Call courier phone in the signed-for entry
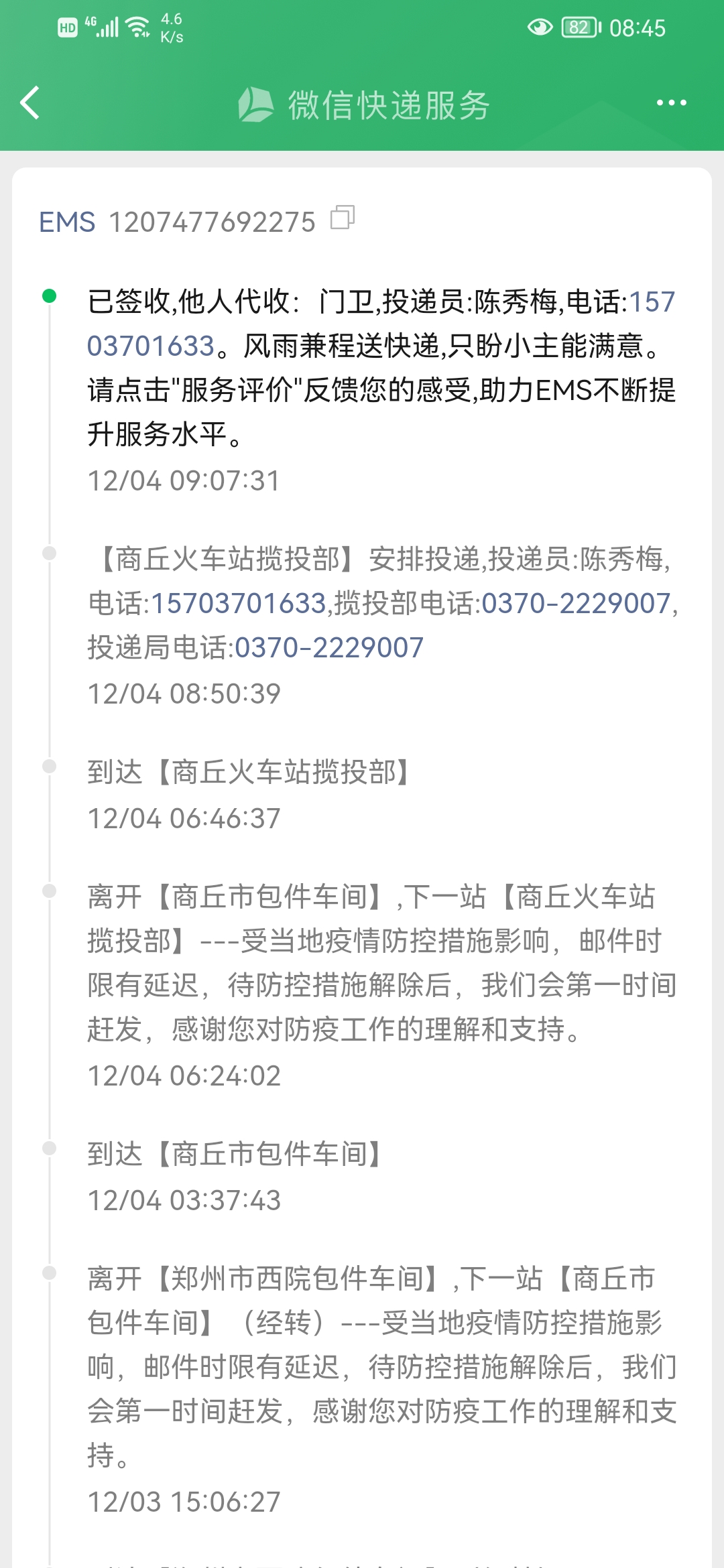Image resolution: width=724 pixels, height=1568 pixels. 381,324
